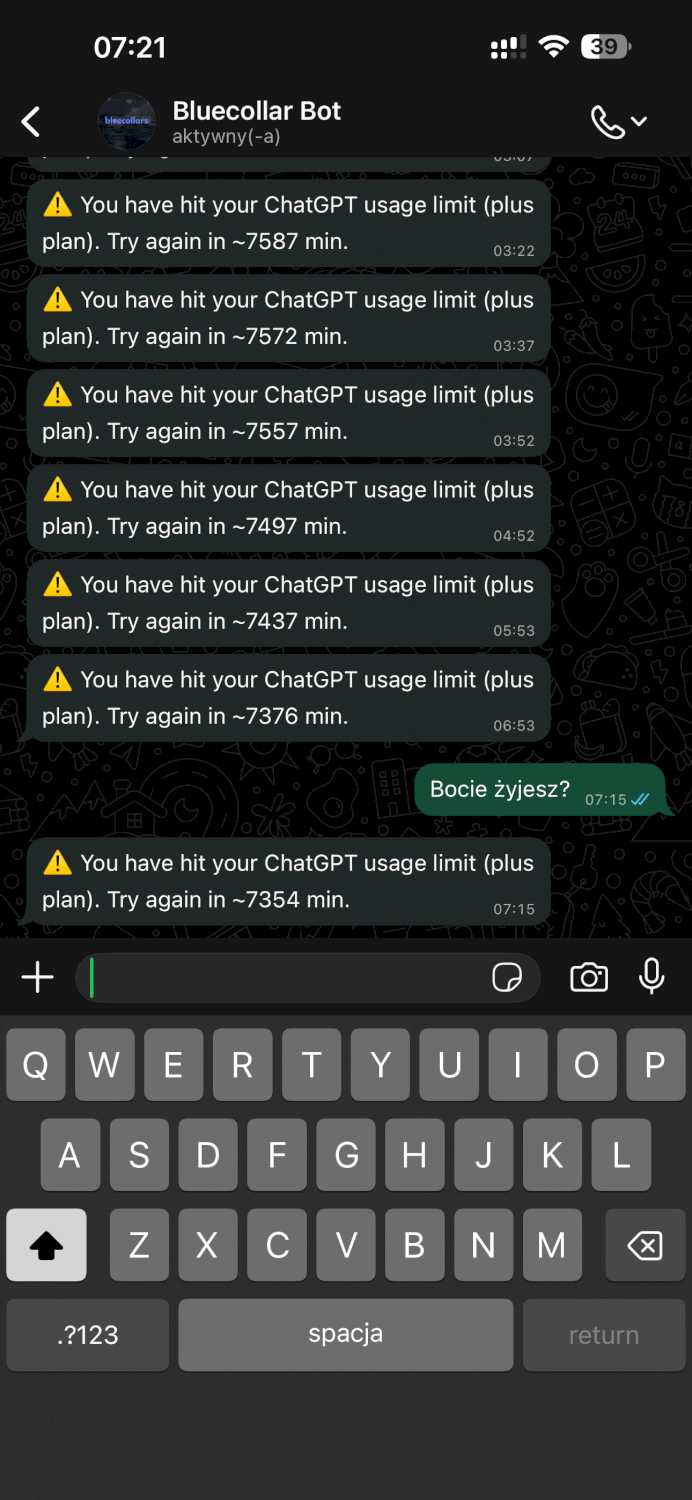Tap the shift key on keyboard
692x1500 pixels.
point(46,1245)
